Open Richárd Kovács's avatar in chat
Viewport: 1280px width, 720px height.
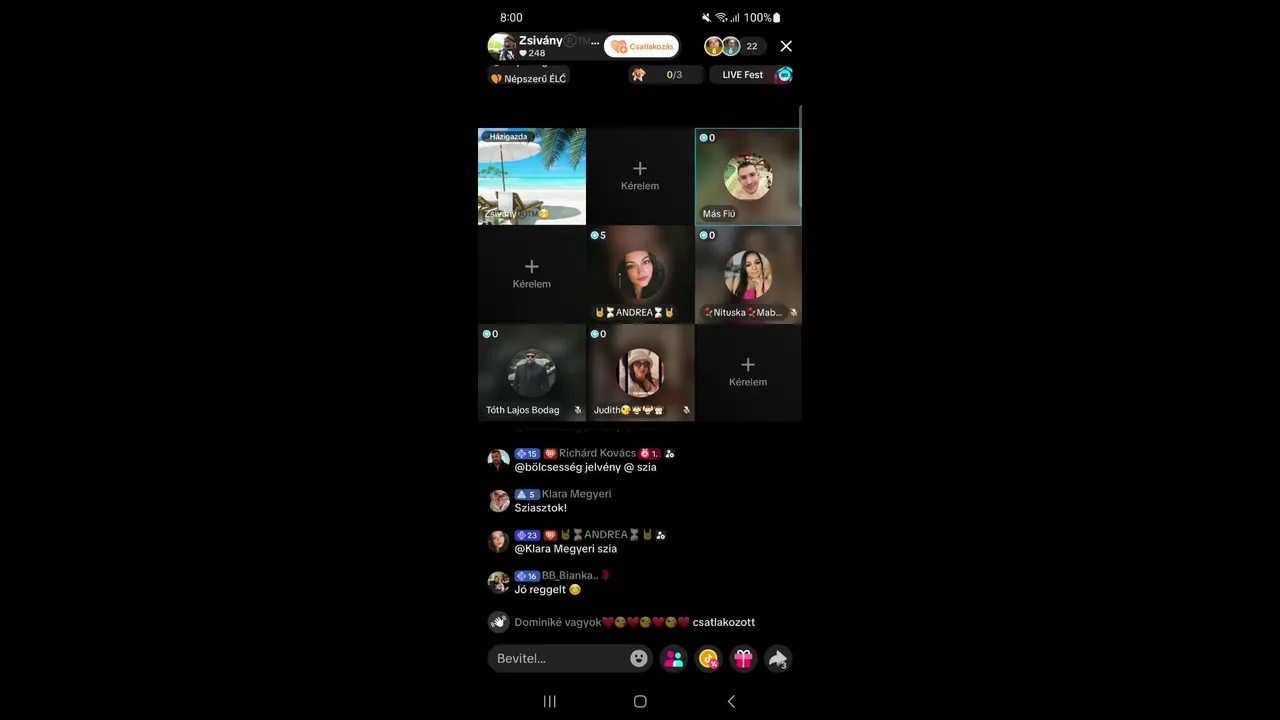click(498, 460)
